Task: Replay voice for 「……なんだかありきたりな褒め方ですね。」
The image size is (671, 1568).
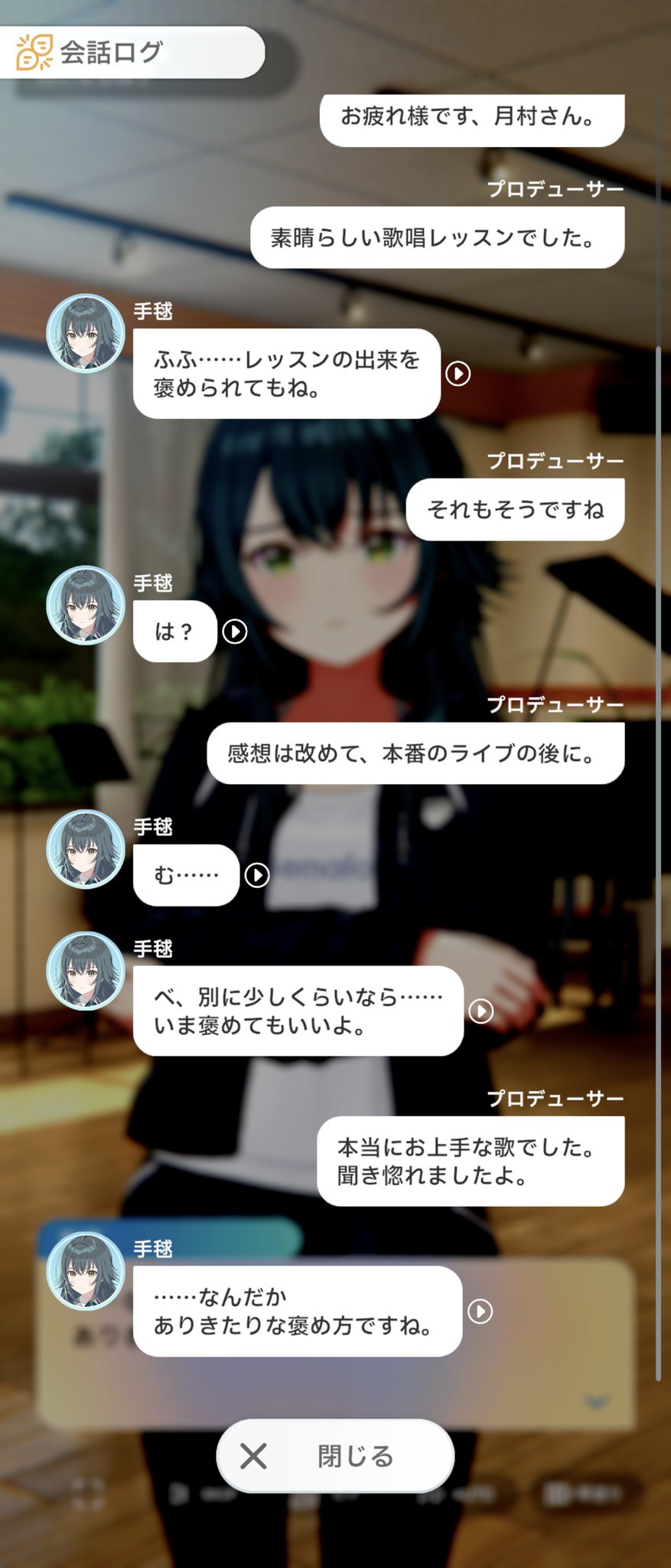Action: coord(480,1312)
